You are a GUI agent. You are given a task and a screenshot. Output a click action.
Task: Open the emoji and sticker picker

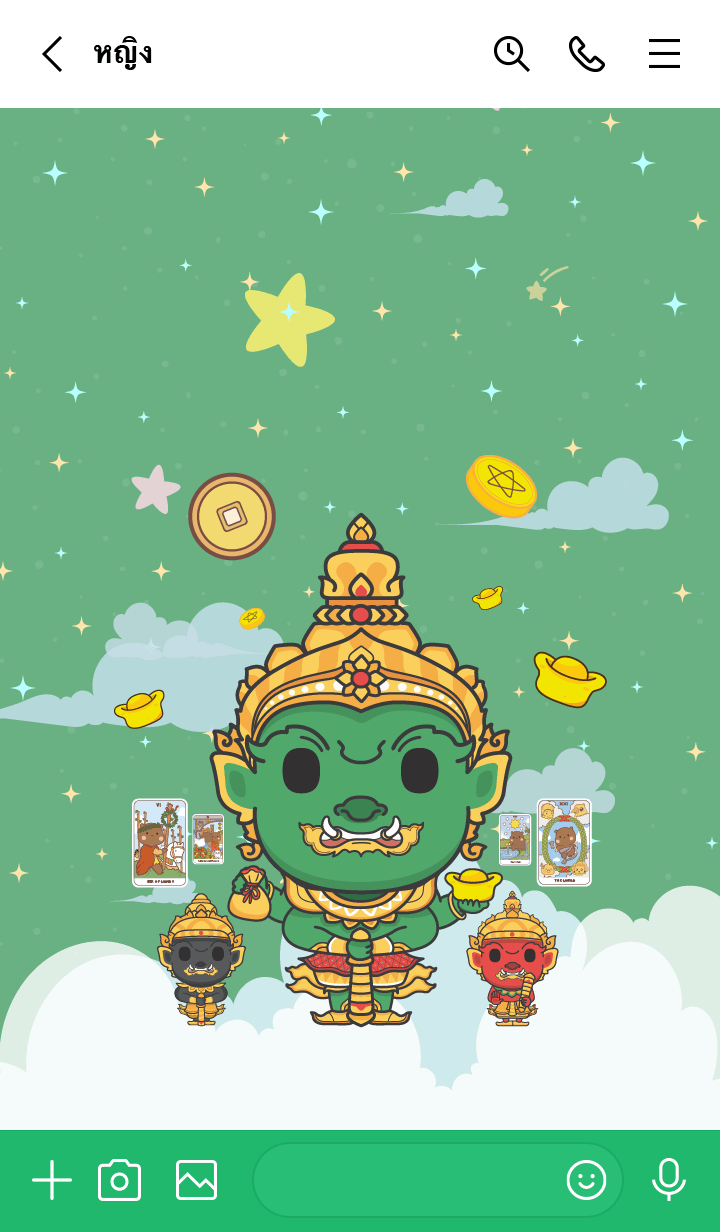pyautogui.click(x=586, y=1180)
